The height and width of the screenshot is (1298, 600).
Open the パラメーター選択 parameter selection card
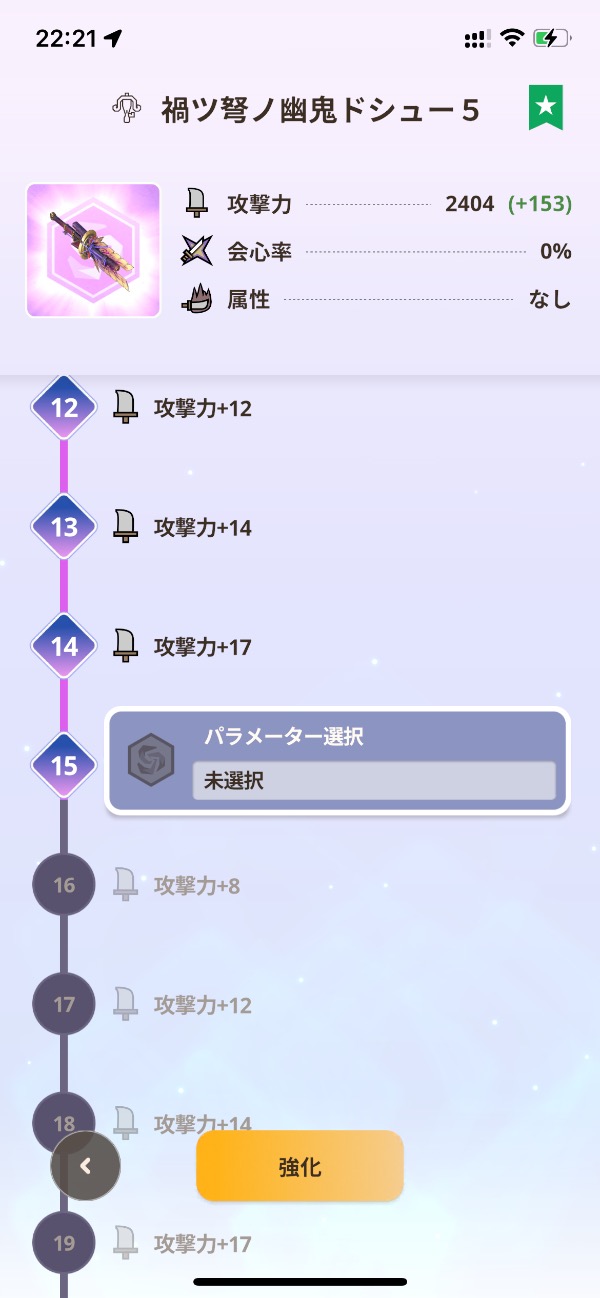pos(337,761)
